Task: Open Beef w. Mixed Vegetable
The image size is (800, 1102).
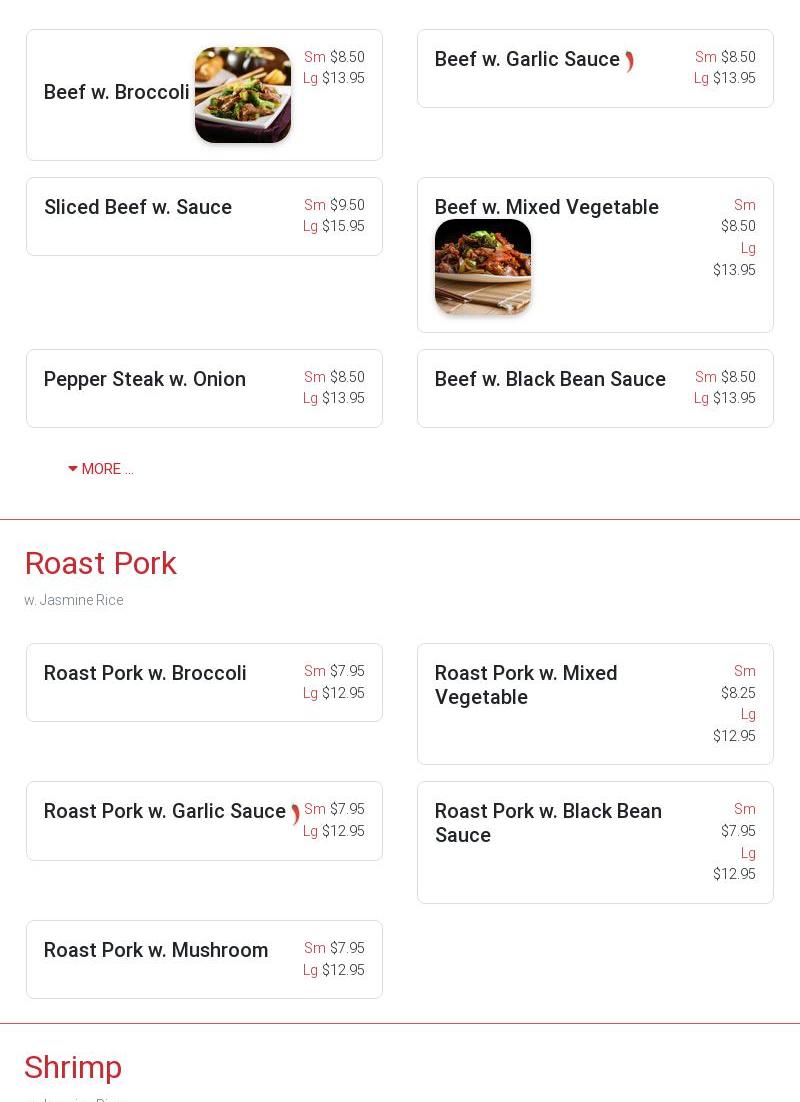Action: coord(546,208)
